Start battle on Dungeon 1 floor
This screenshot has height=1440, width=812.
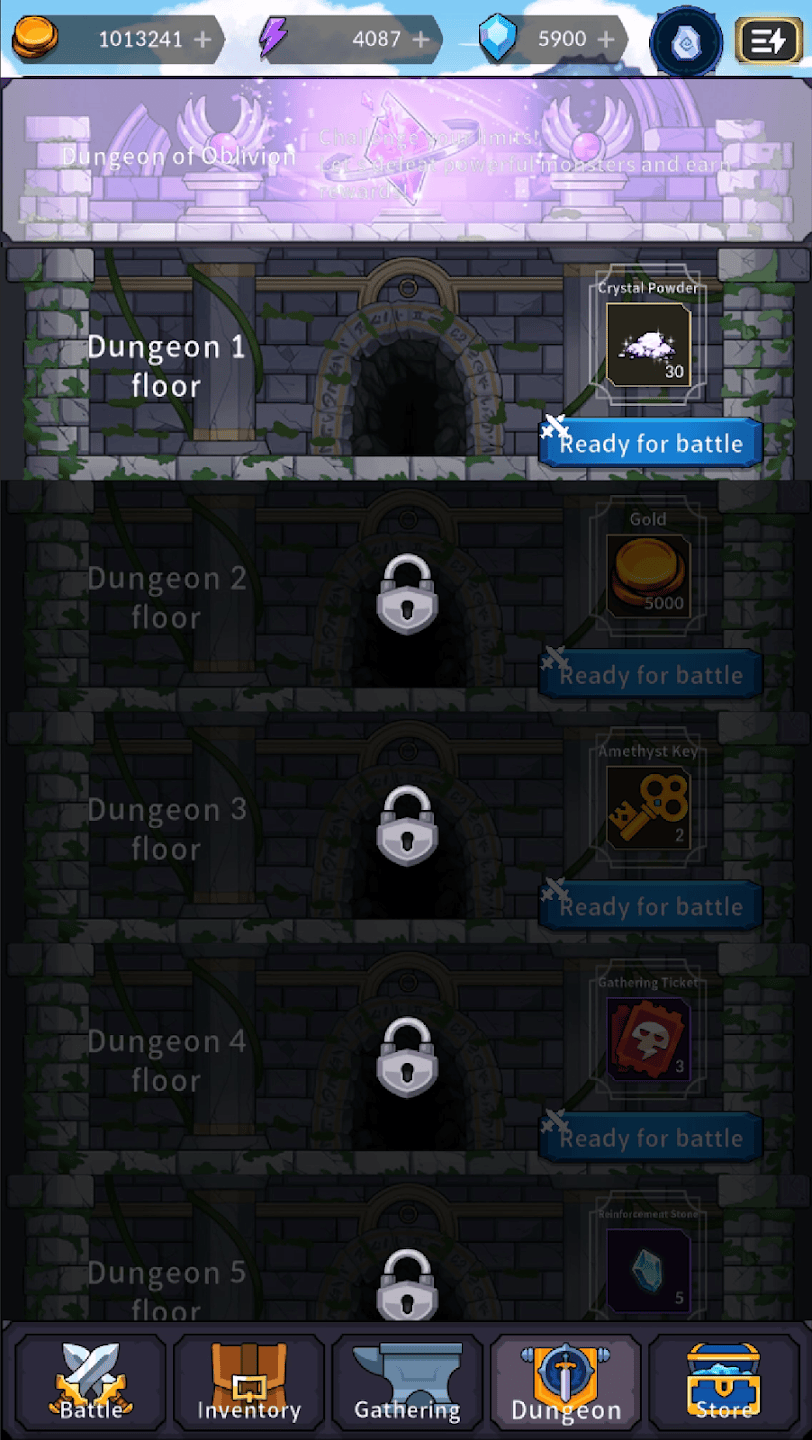651,443
